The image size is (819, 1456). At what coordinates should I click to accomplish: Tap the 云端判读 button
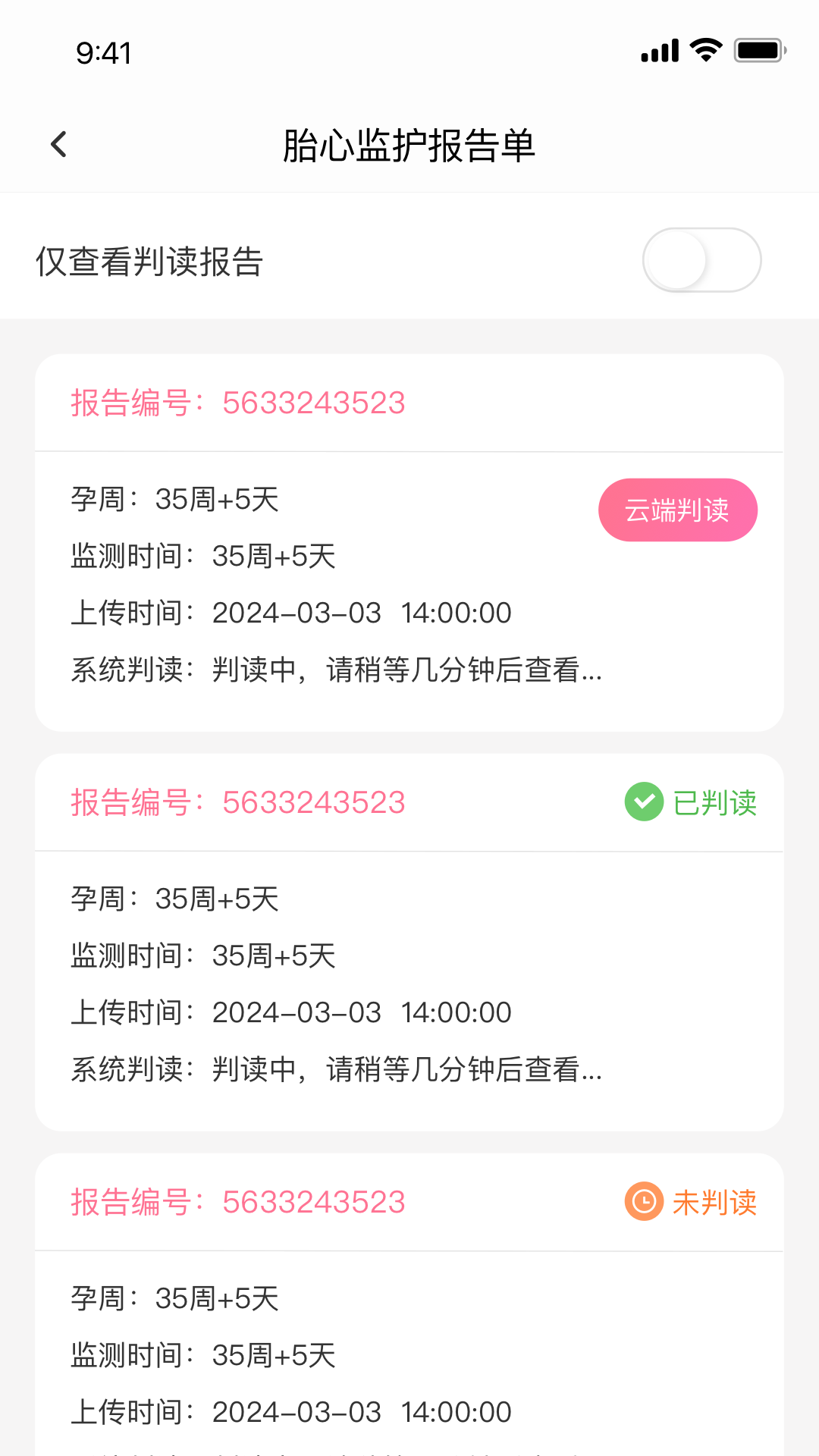tap(677, 510)
